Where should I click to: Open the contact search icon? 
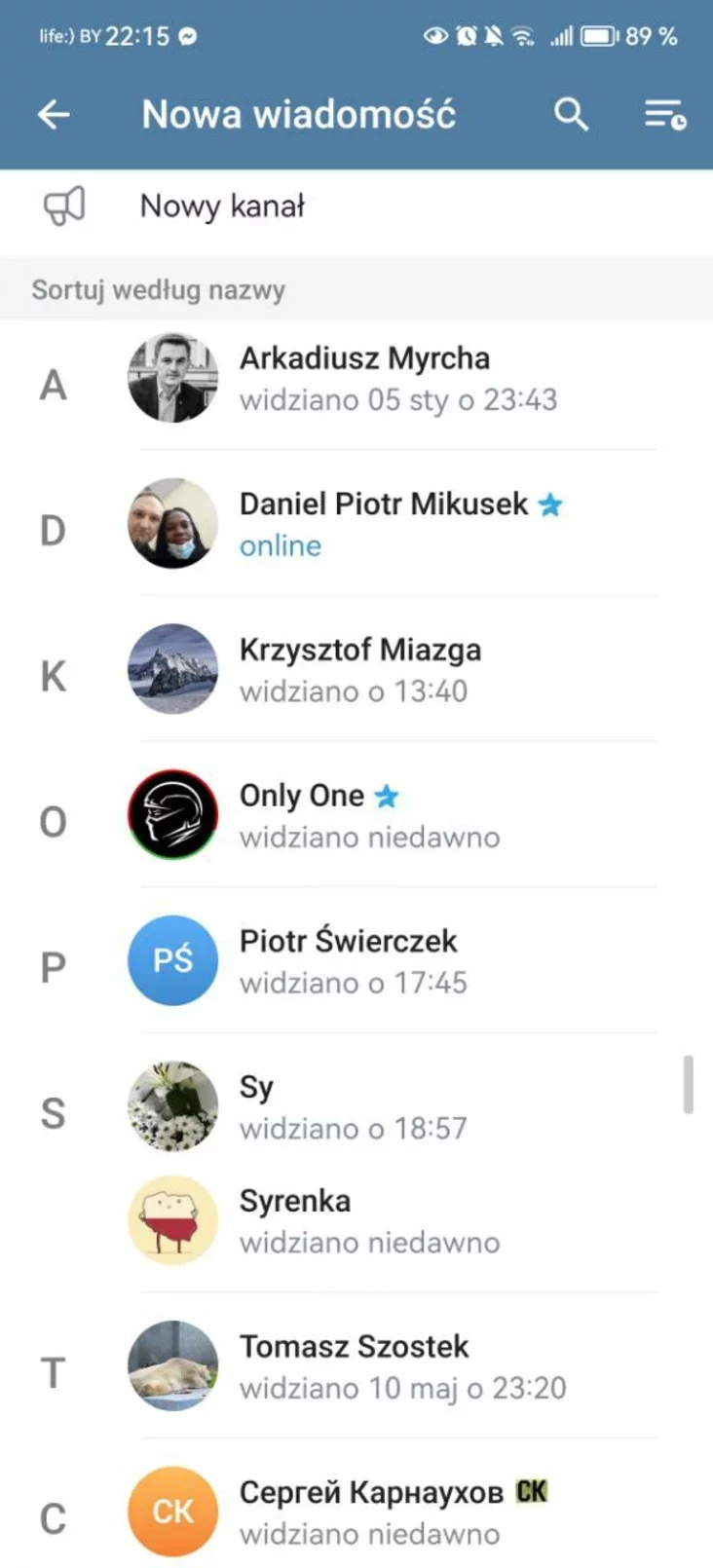pos(572,115)
